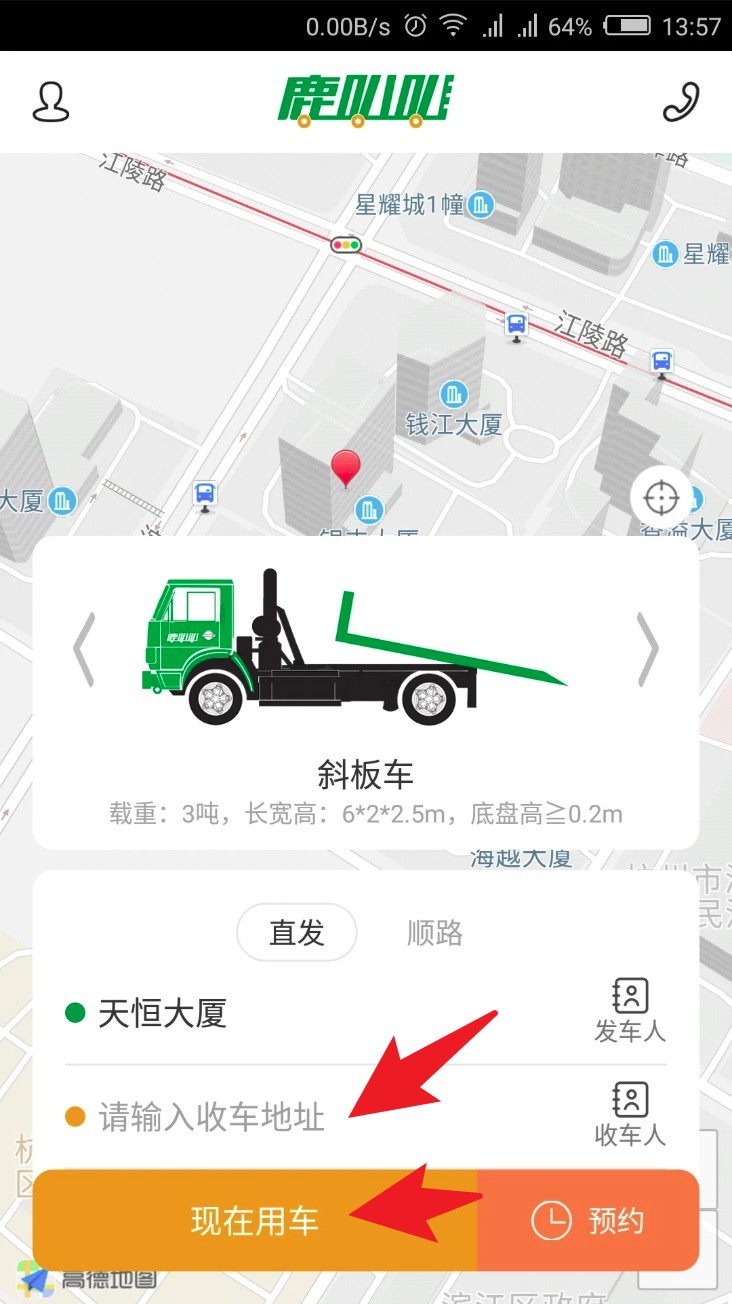Screen dimensions: 732x1304
Task: Choose the 收车人 contact
Action: pos(630,1114)
